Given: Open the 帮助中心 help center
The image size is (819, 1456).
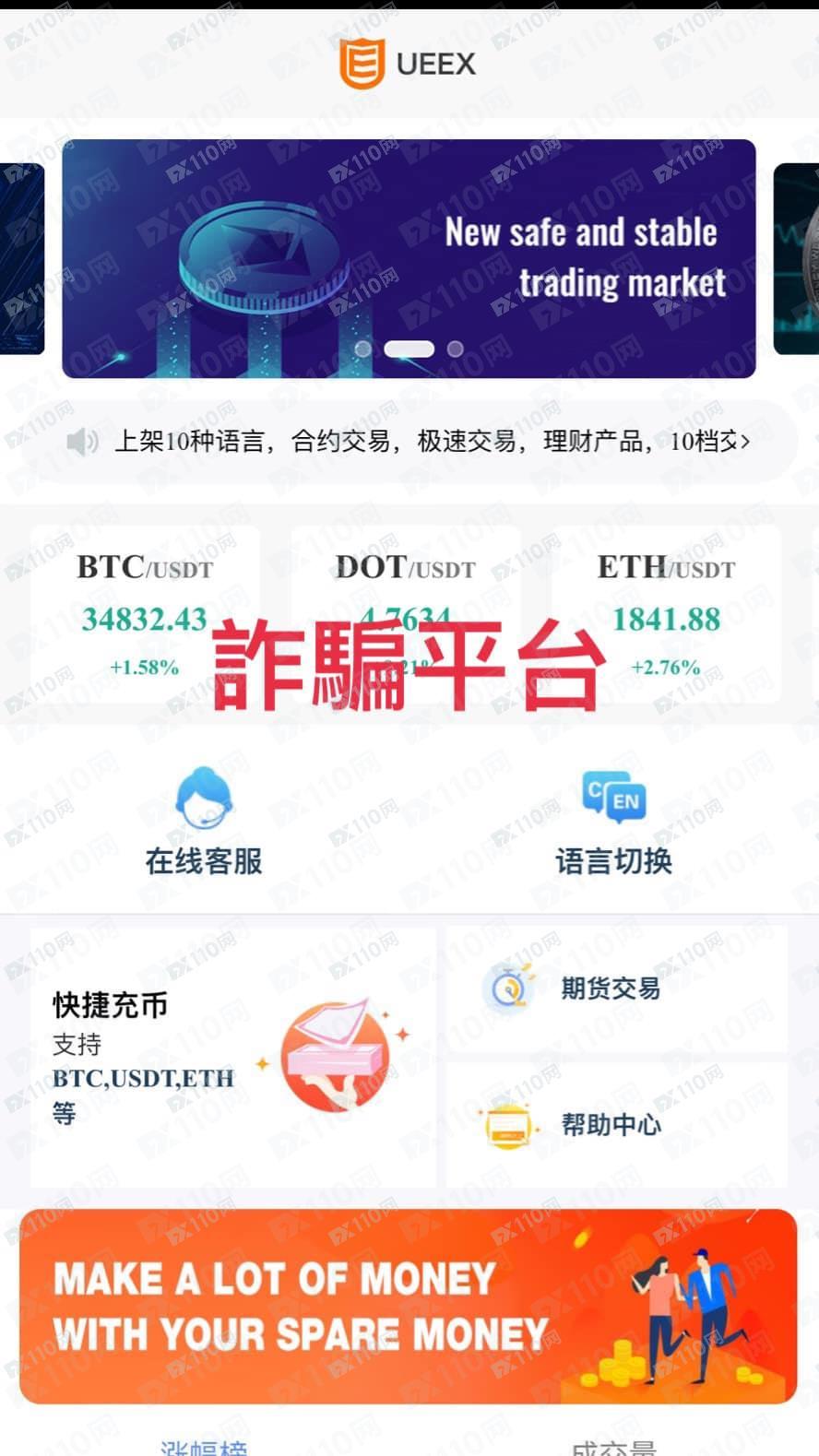Looking at the screenshot, I should tap(616, 1124).
